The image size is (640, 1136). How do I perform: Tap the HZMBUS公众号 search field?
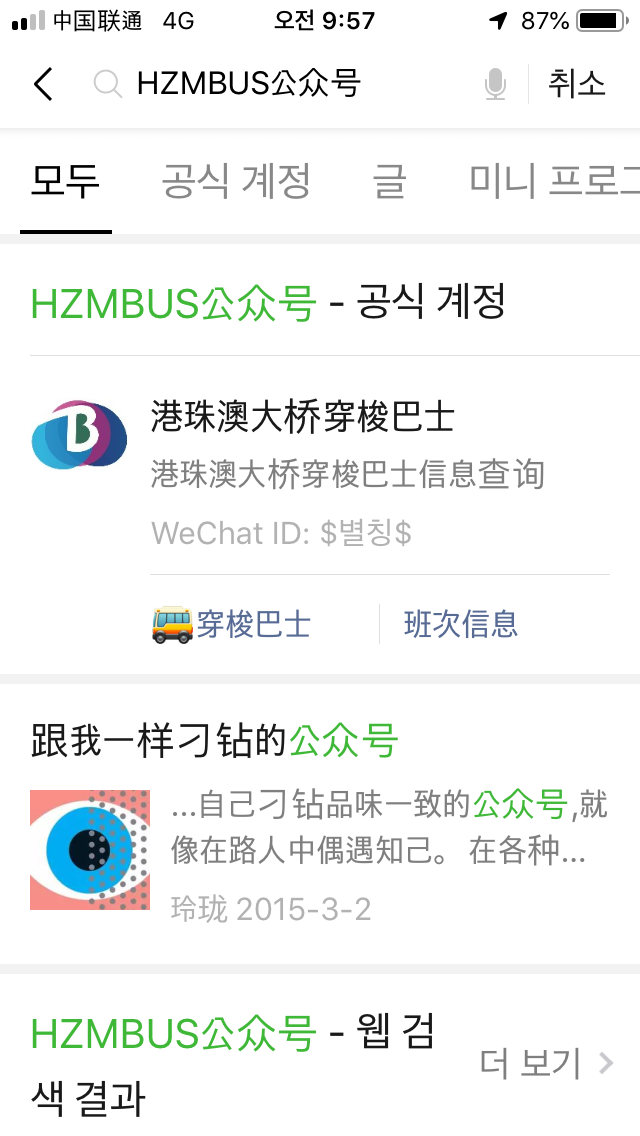click(290, 85)
